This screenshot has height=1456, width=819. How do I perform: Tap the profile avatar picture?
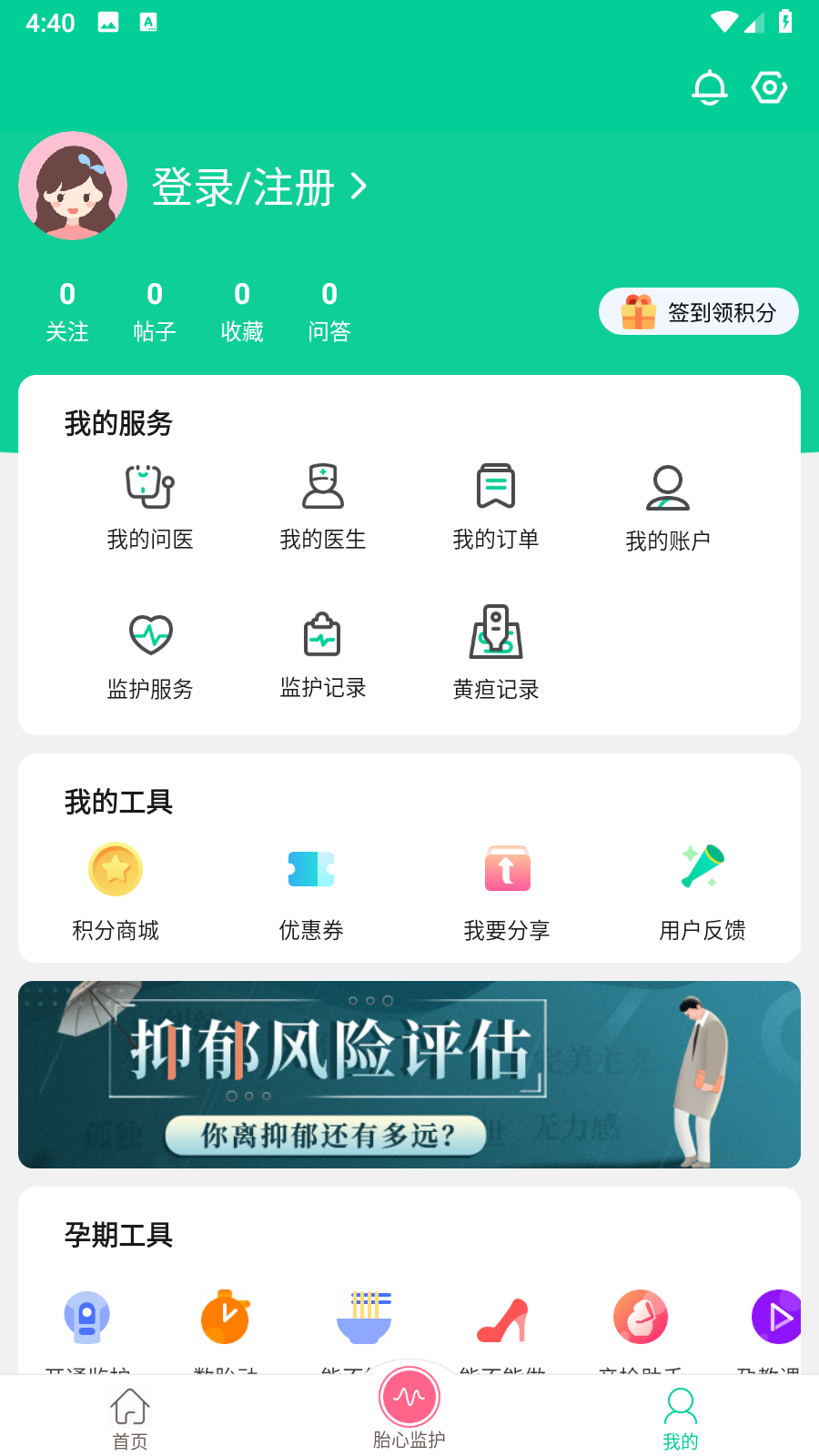pos(73,186)
